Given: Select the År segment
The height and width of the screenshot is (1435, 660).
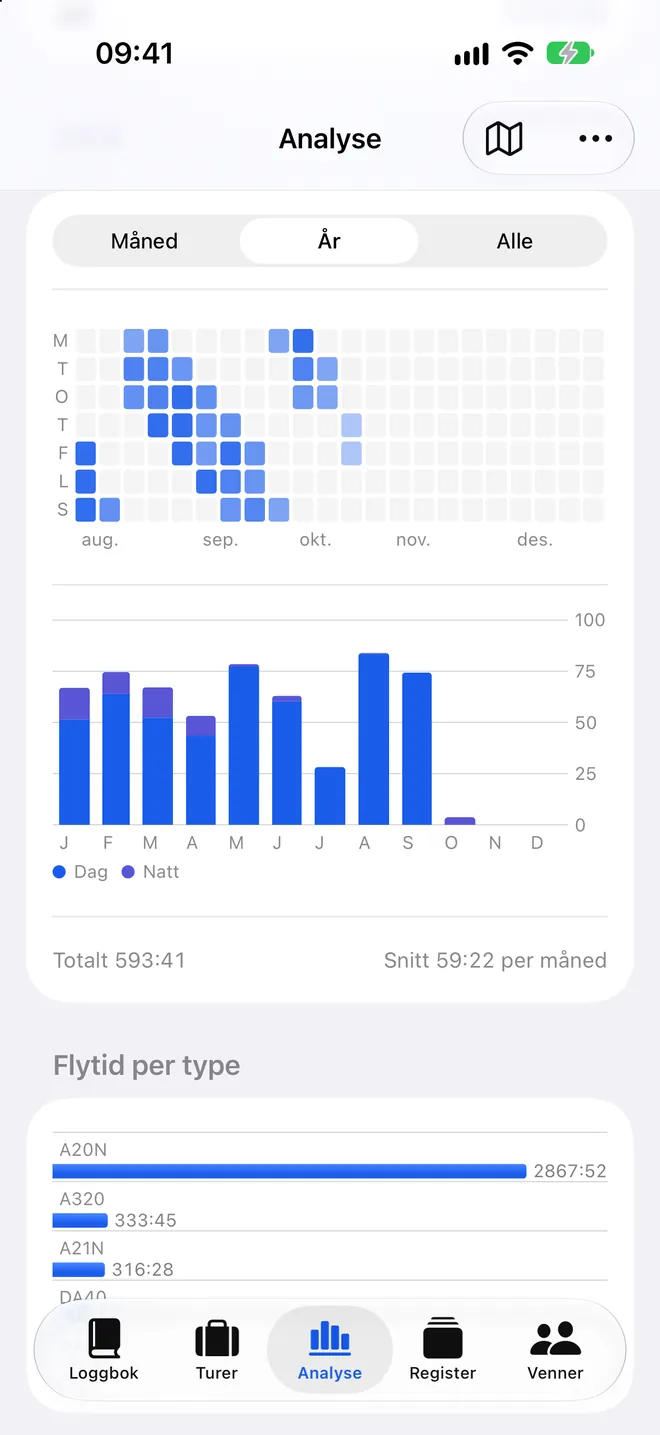Looking at the screenshot, I should coord(329,241).
